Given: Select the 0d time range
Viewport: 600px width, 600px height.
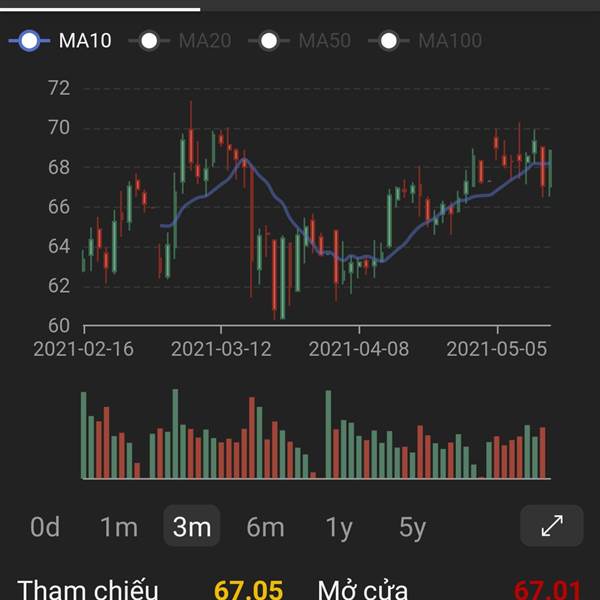Looking at the screenshot, I should 45,527.
